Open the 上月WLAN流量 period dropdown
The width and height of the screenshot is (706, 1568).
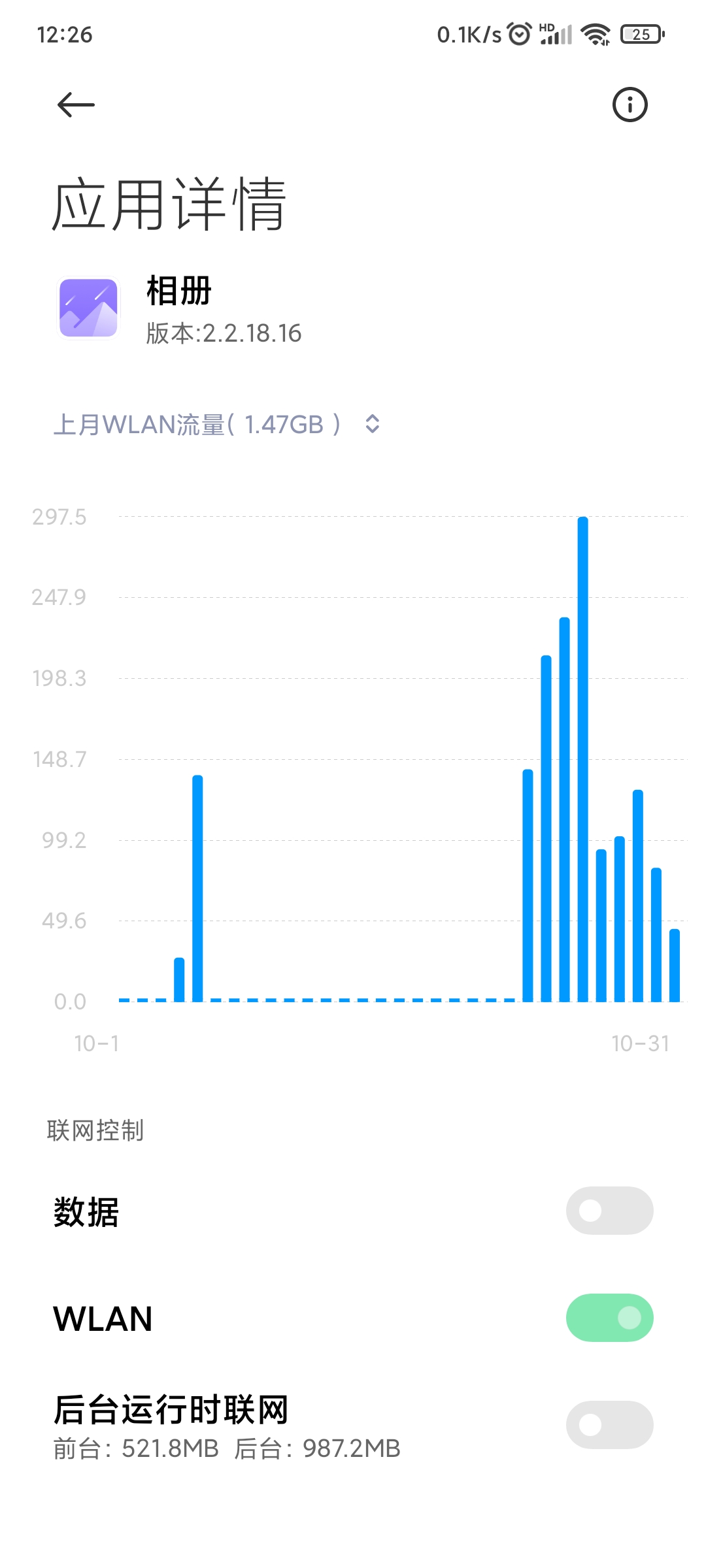click(217, 425)
